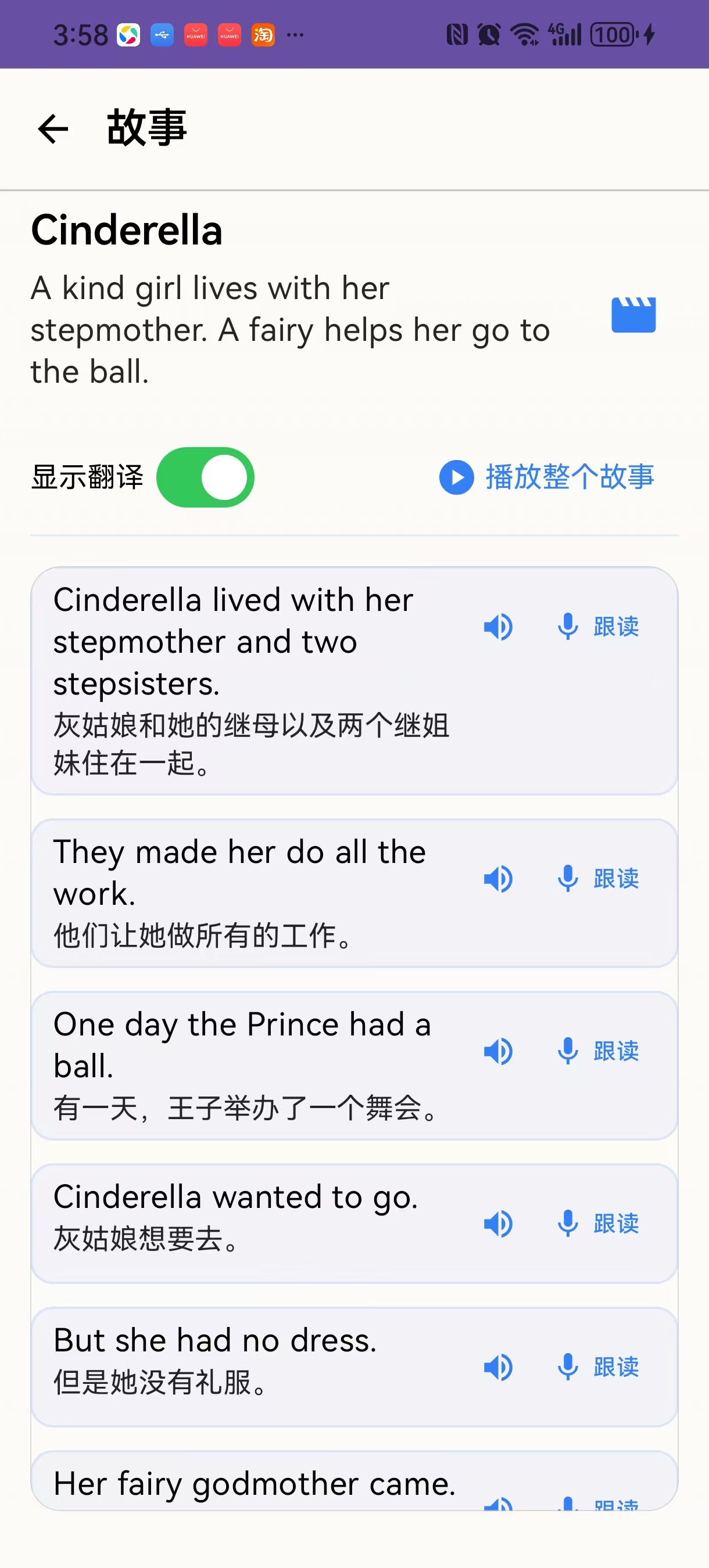709x1568 pixels.
Task: Click the back arrow to leave the story
Action: click(53, 128)
